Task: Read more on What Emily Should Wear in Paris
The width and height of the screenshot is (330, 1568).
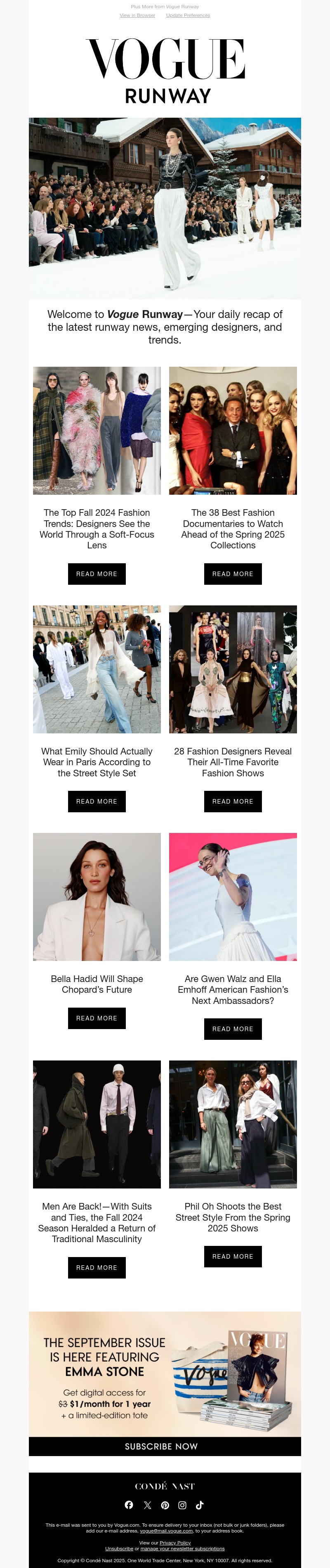Action: click(97, 801)
